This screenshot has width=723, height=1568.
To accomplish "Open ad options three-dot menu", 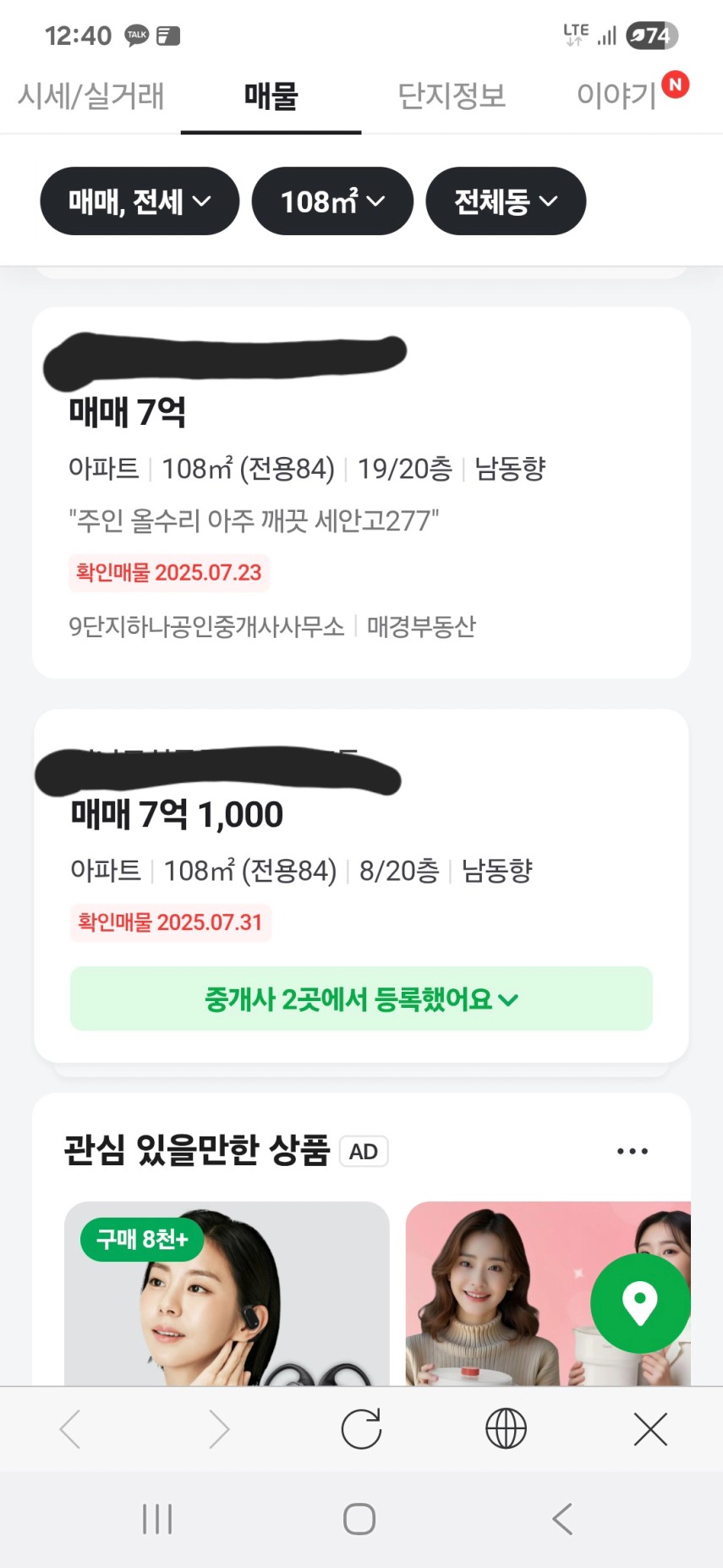I will [632, 1151].
